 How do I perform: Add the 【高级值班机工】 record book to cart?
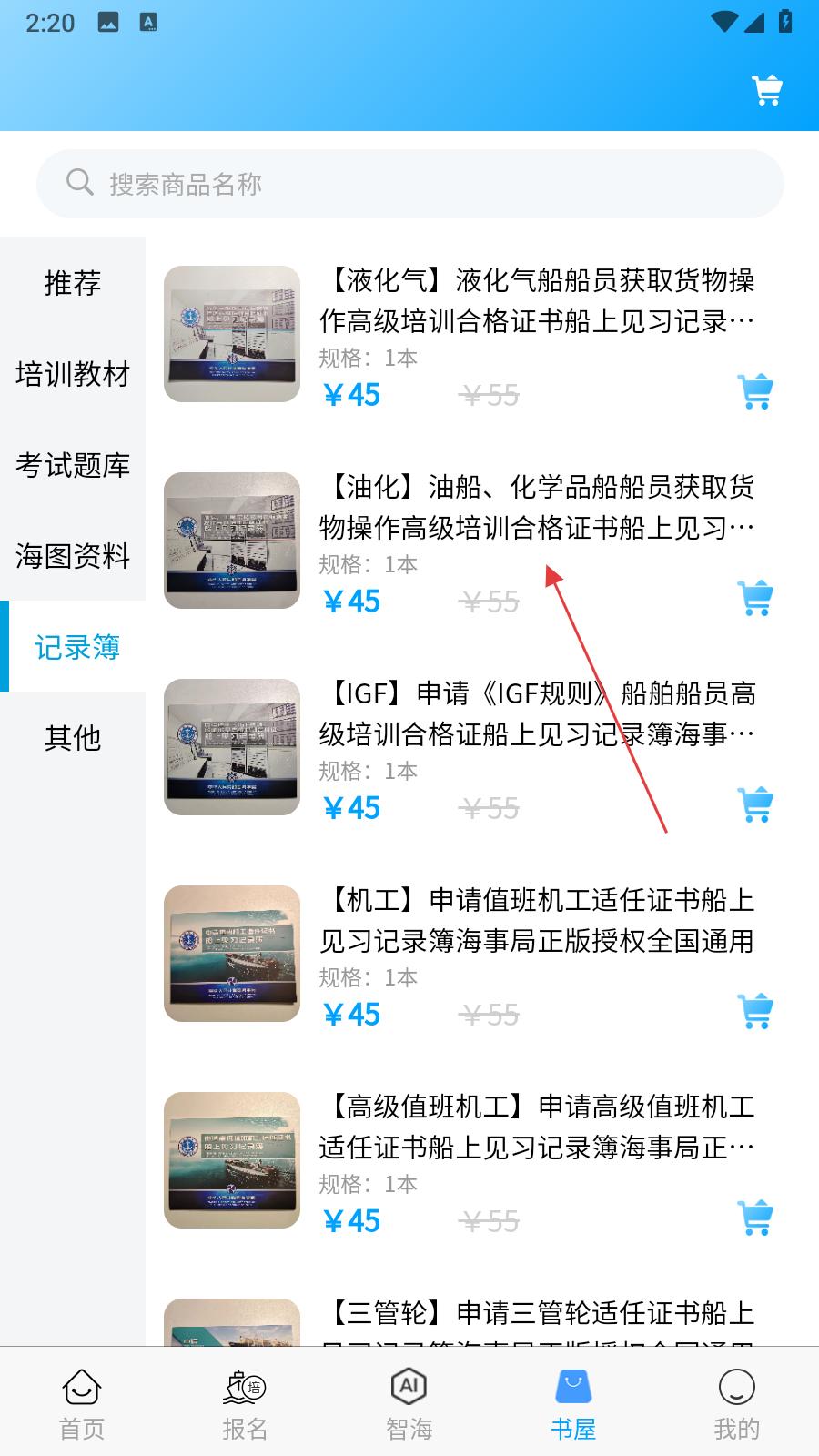(755, 1218)
